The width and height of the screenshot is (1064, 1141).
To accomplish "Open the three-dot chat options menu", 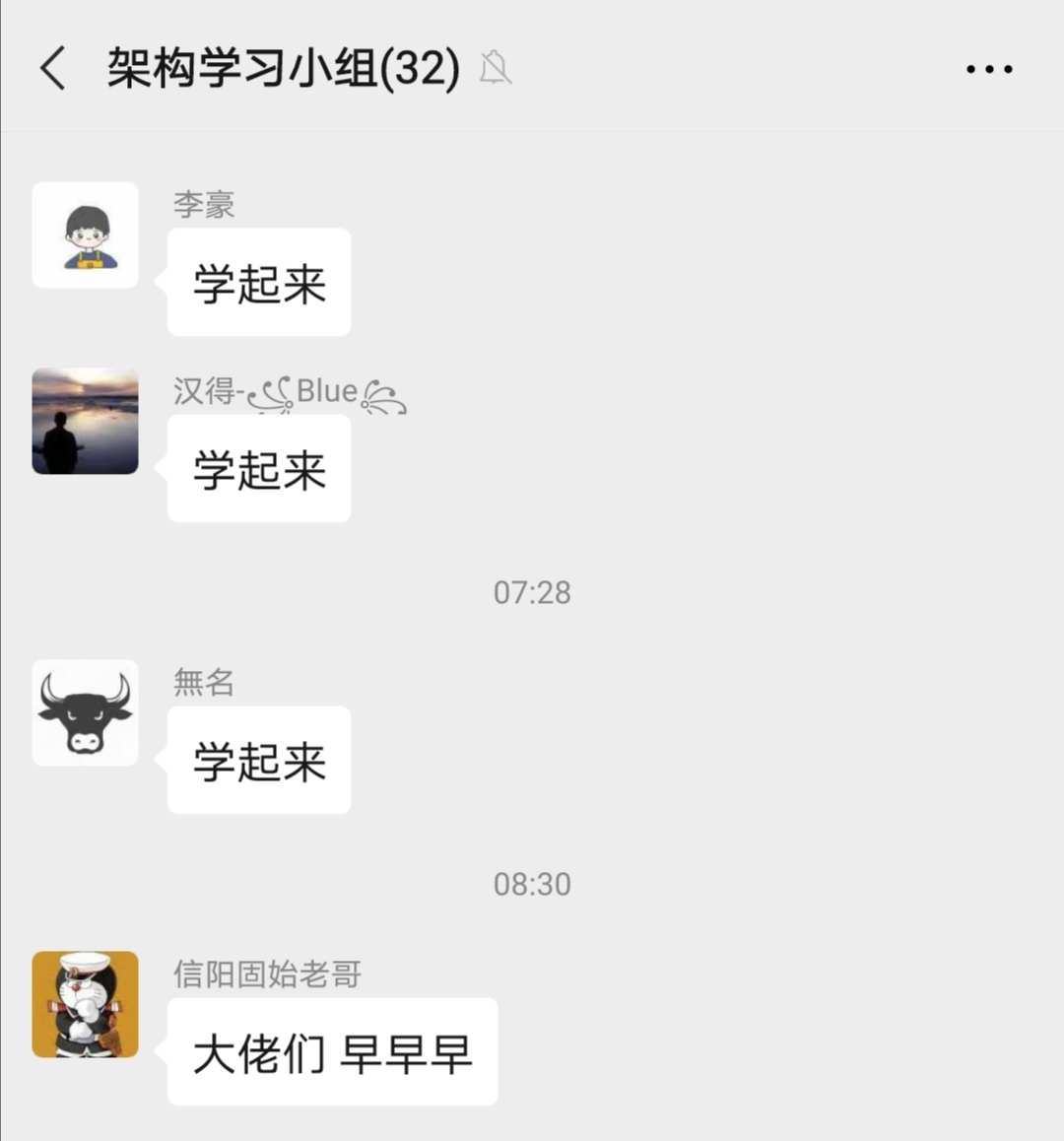I will tap(988, 69).
